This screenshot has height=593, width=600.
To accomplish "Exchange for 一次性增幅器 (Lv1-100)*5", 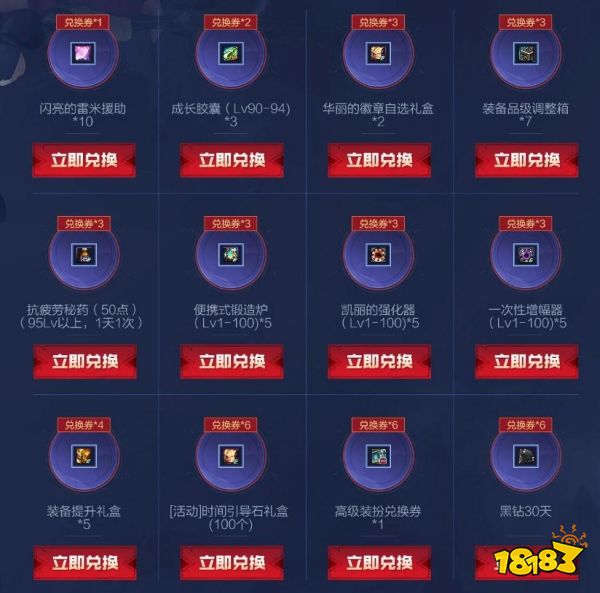I will [x=525, y=362].
